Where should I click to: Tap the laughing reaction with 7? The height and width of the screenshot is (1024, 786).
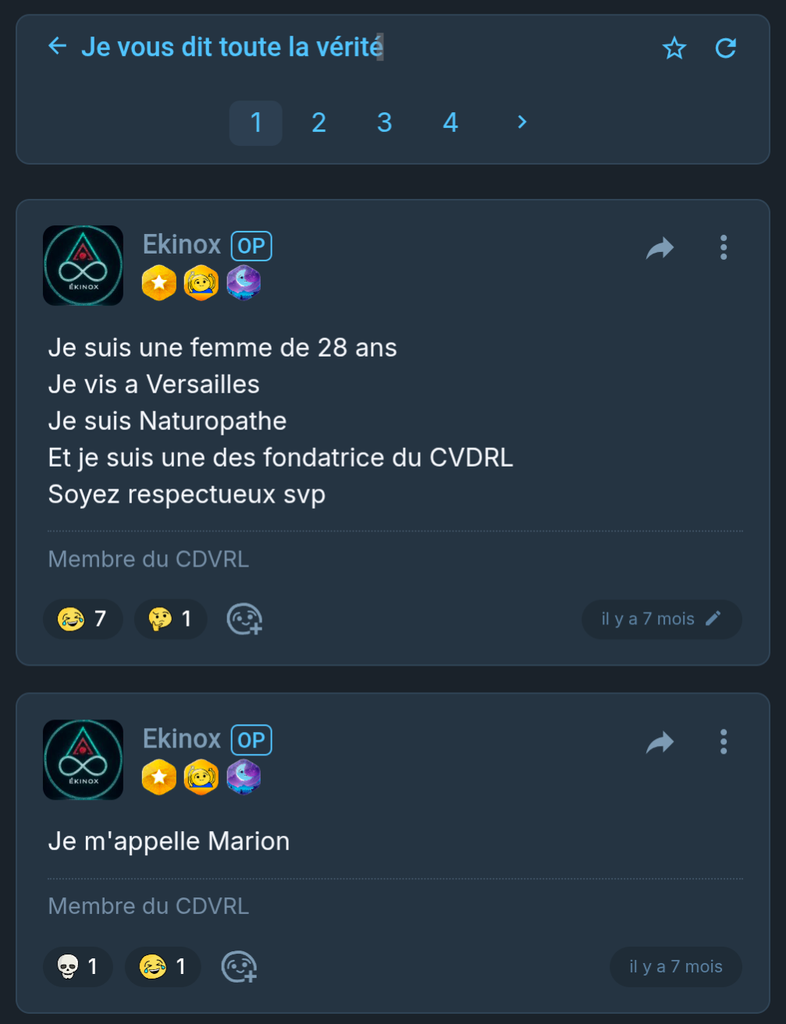(x=82, y=619)
